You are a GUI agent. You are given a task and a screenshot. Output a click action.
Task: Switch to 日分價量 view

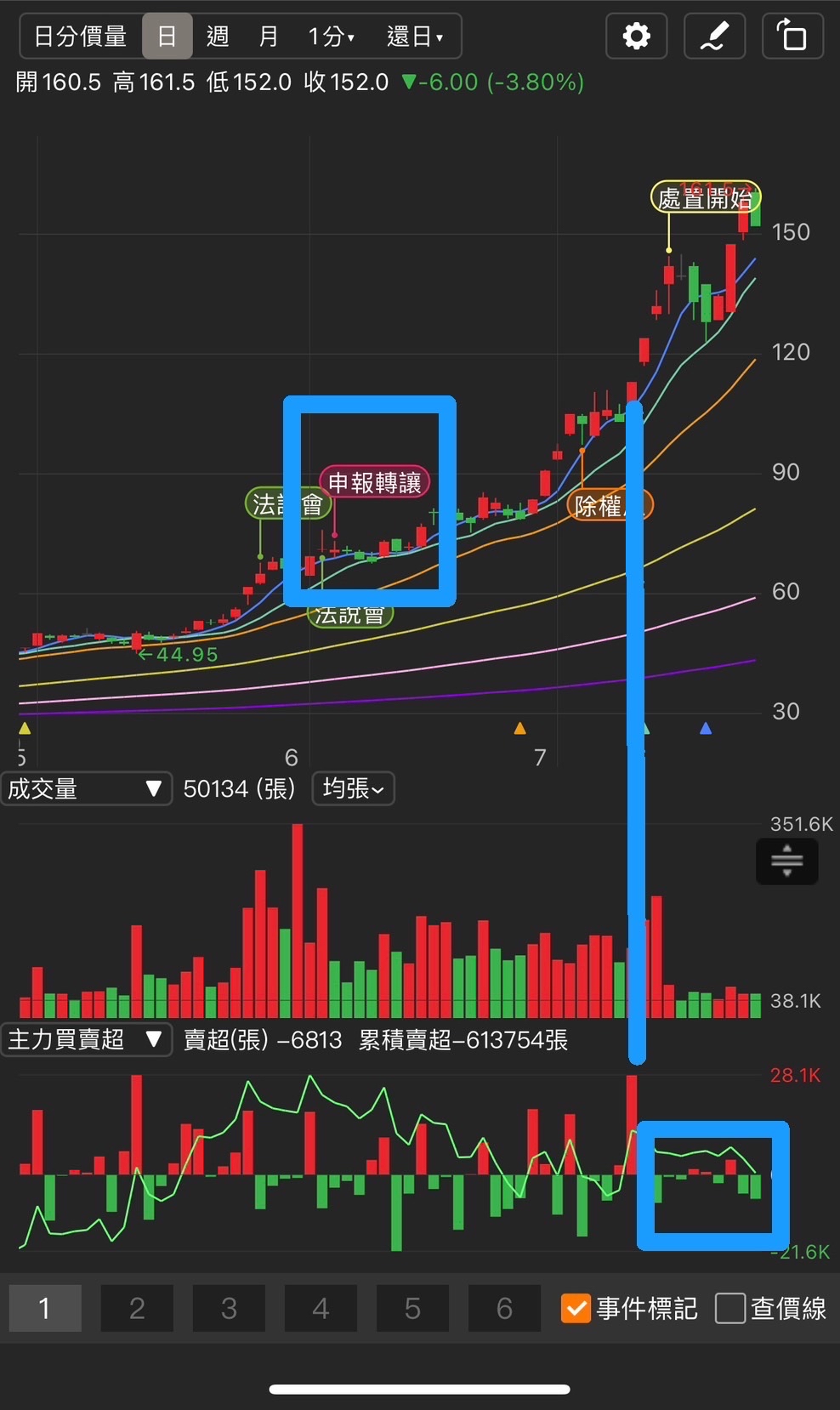pyautogui.click(x=81, y=37)
